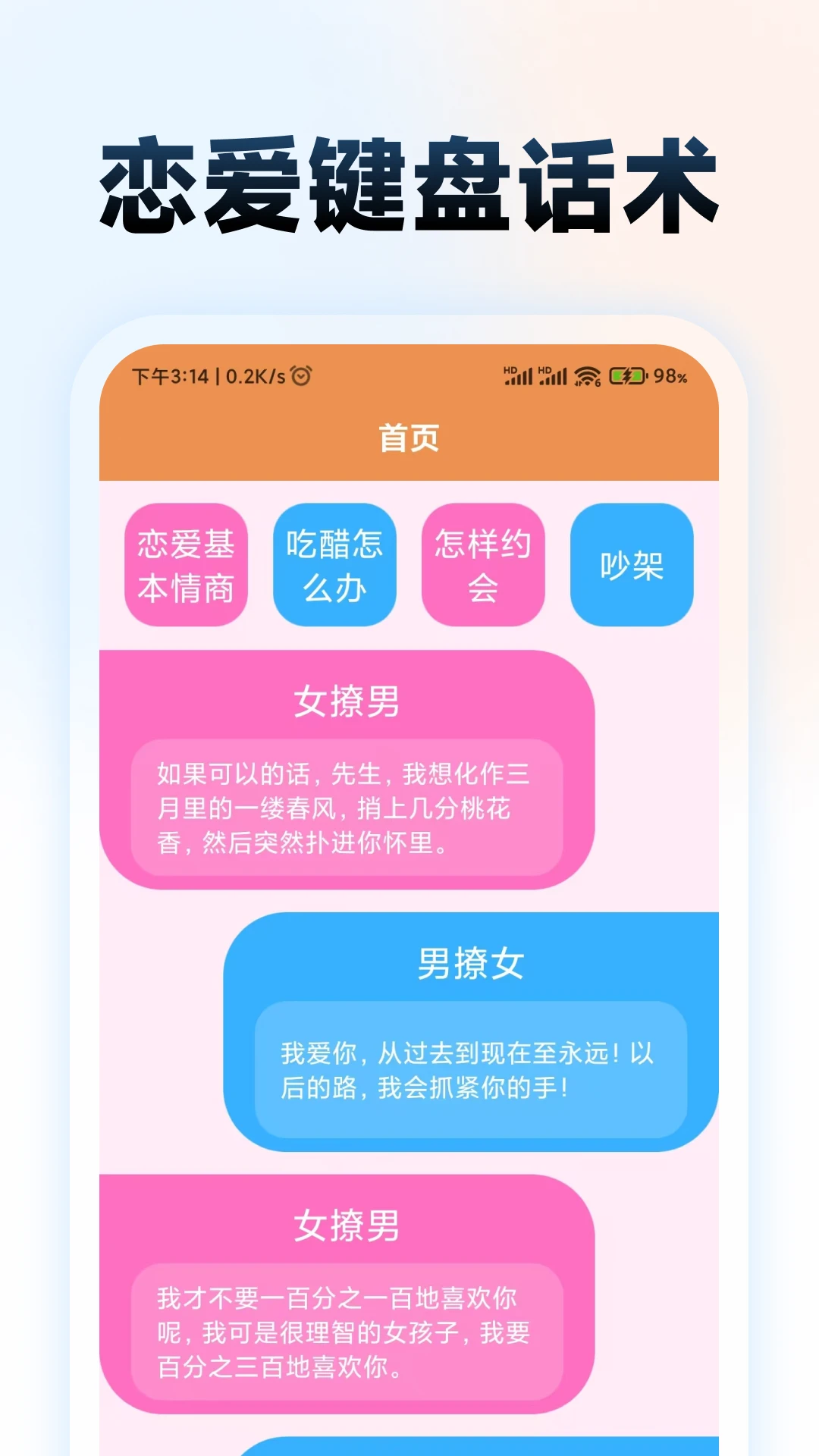Tap the second SIM signal indicator

553,372
